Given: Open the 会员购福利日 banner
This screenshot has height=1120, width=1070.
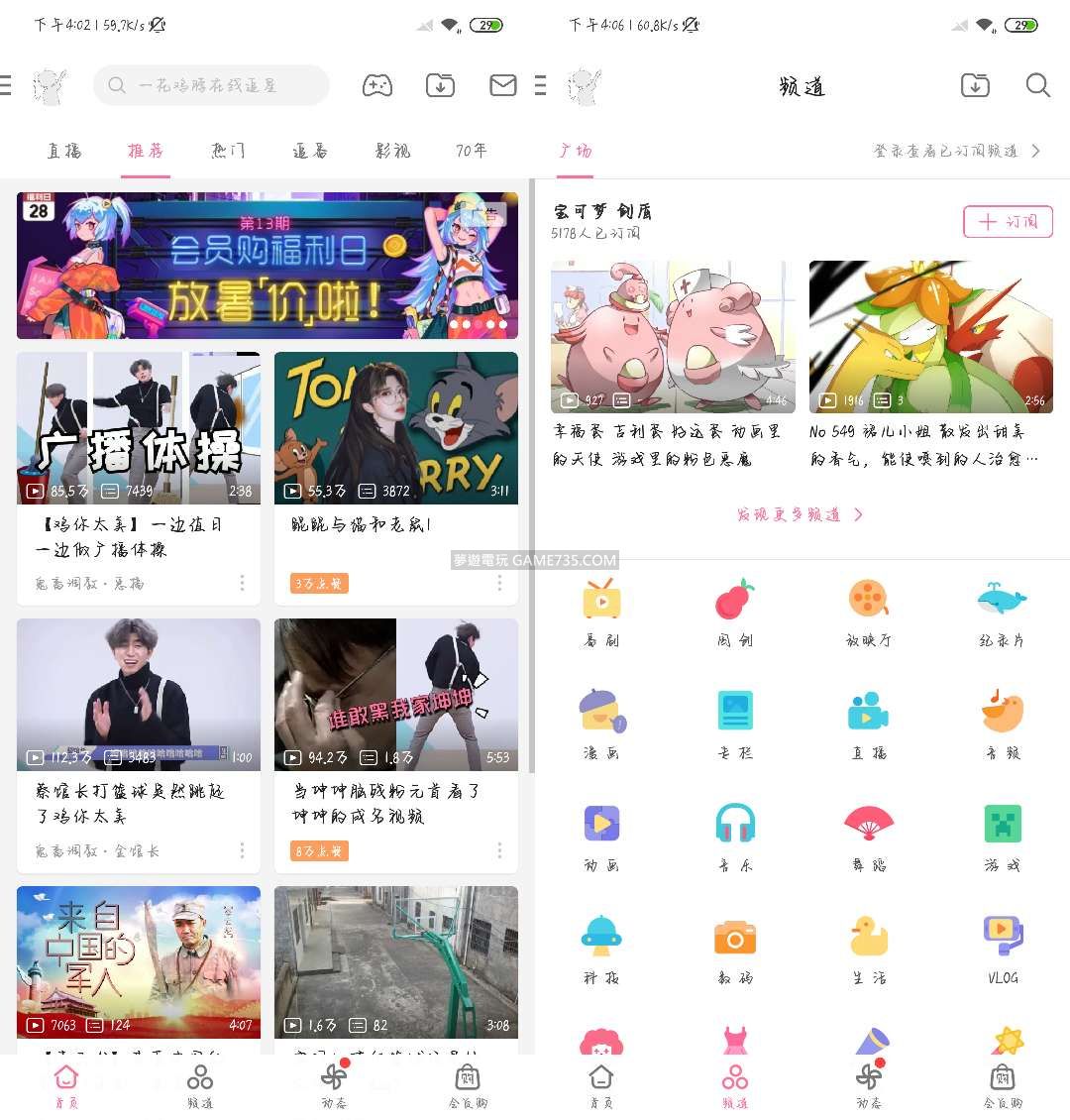Looking at the screenshot, I should pyautogui.click(x=267, y=266).
